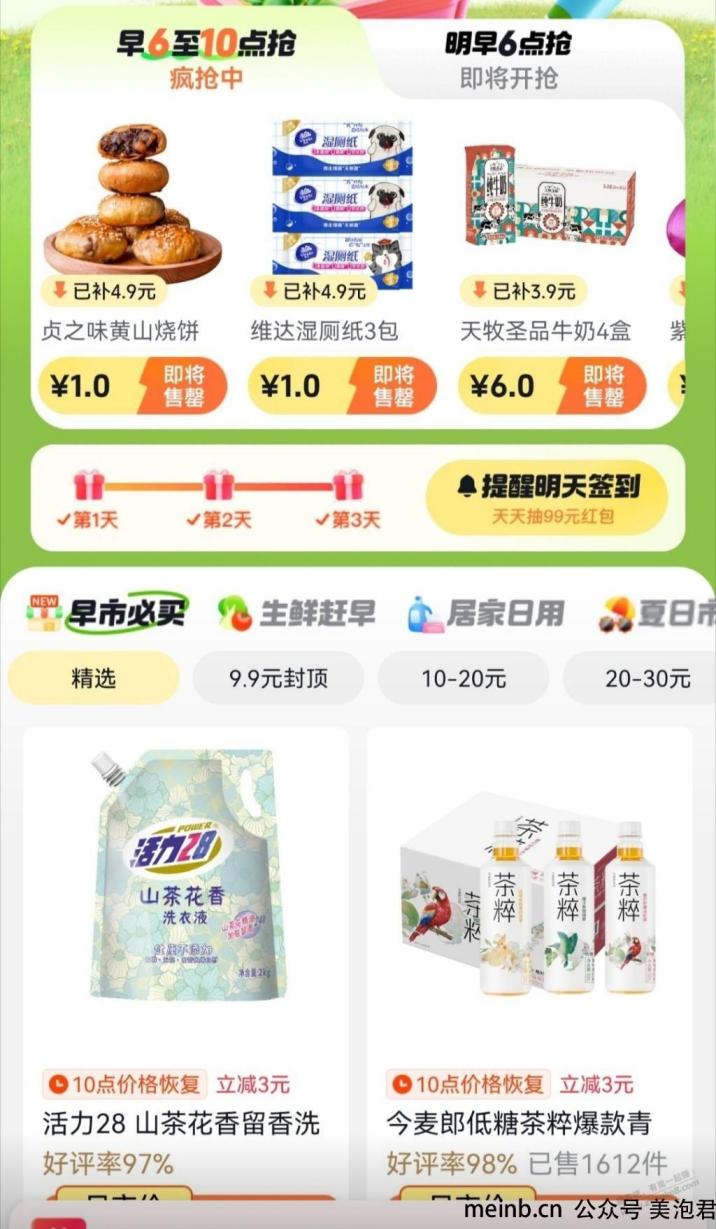Grab 天牧圣品牛奶4盒 for ¥6.0
The height and width of the screenshot is (1229, 716).
point(552,386)
